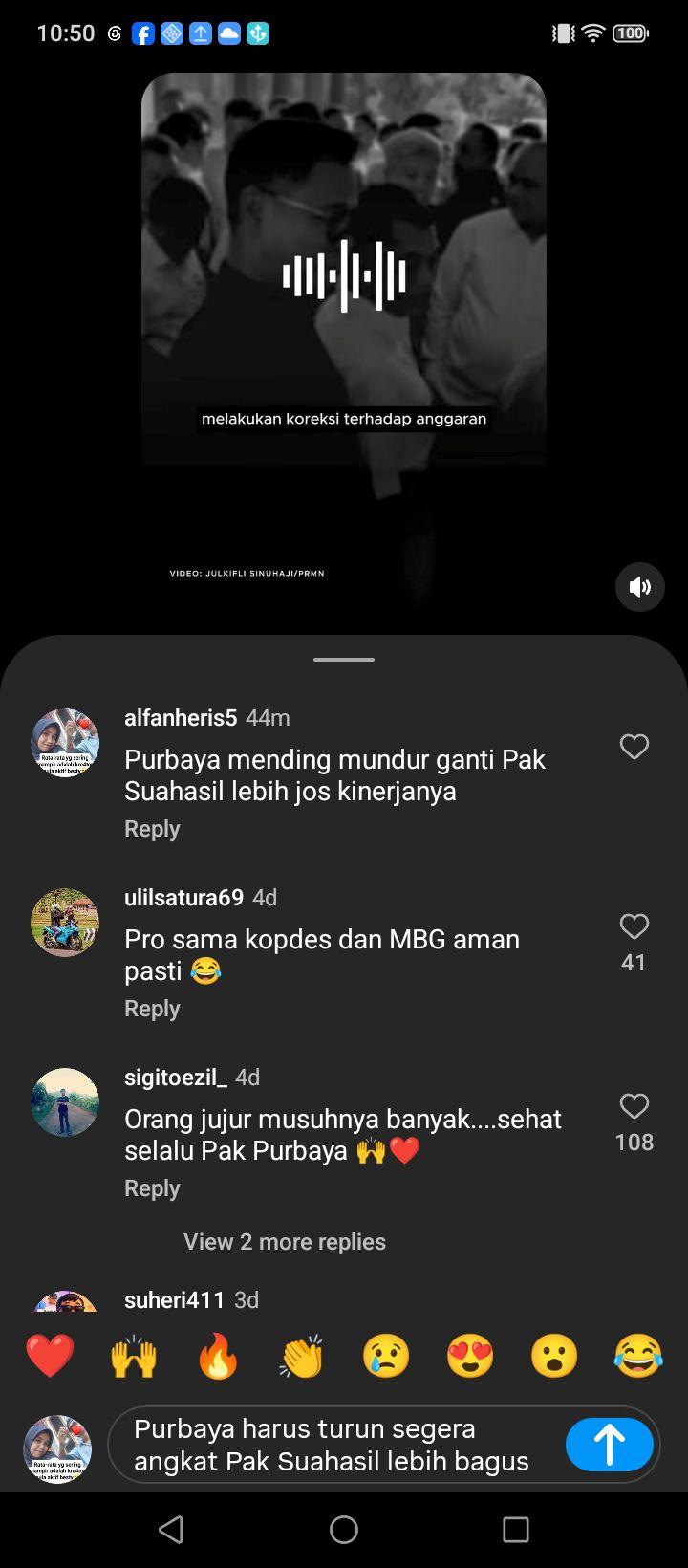
Task: Open ulilsatura69's profile picture
Action: tap(65, 923)
